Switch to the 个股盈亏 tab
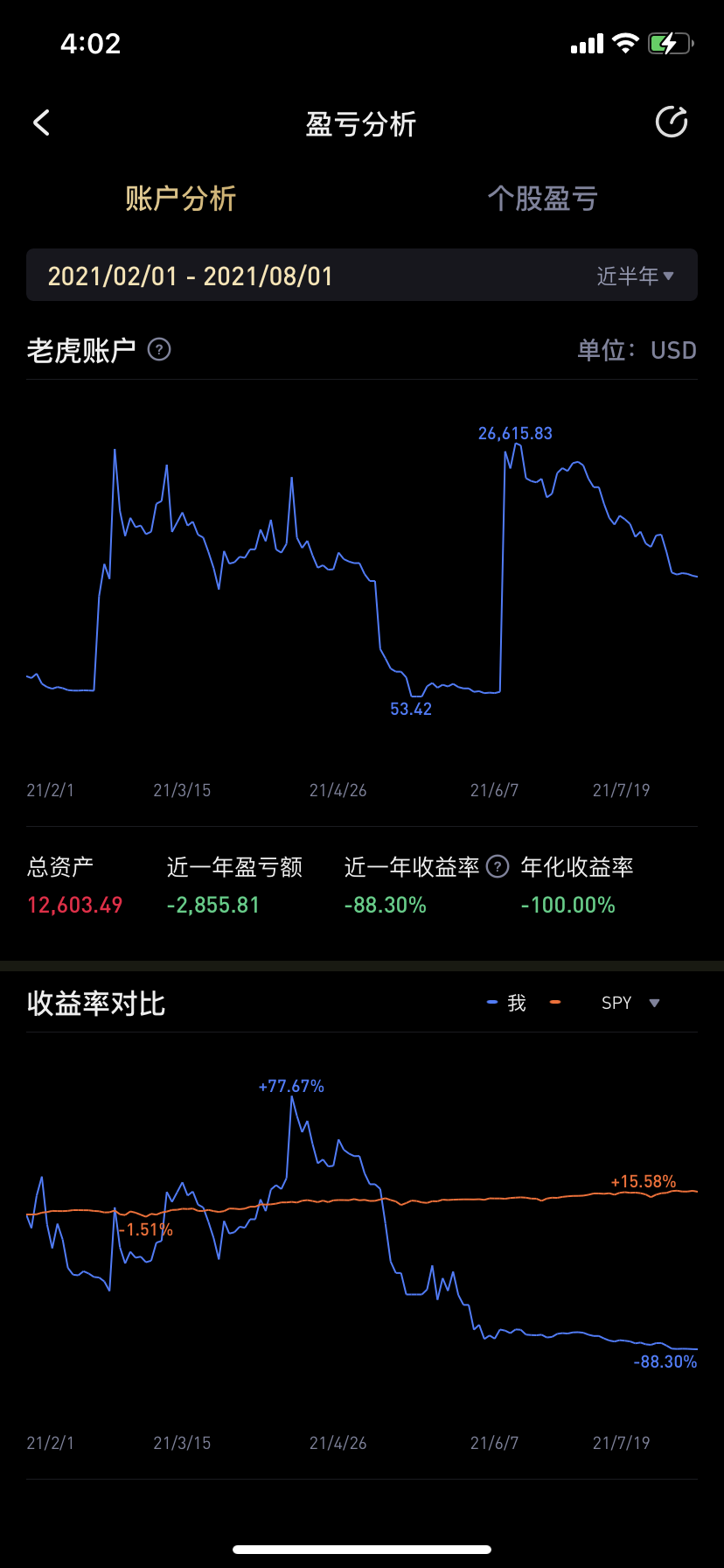Viewport: 724px width, 1568px height. (x=542, y=199)
